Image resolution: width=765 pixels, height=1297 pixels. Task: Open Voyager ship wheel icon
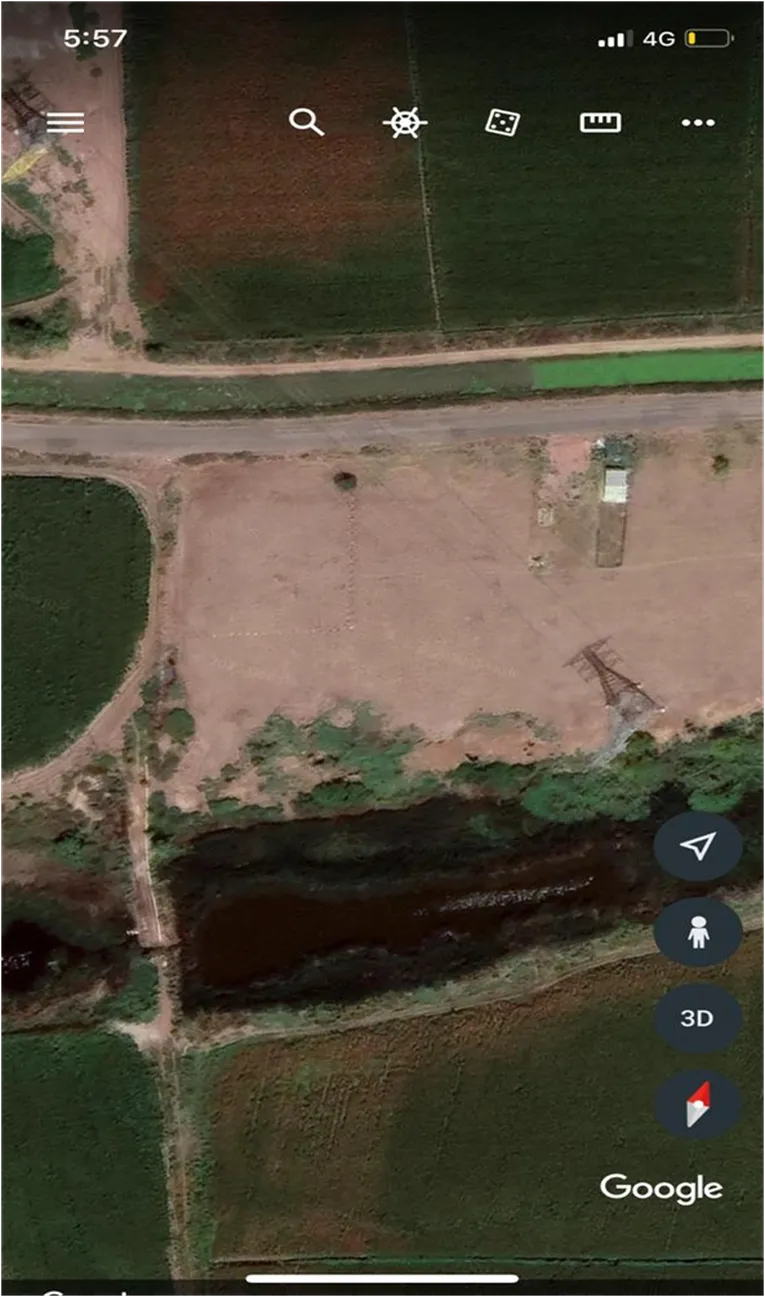coord(405,123)
